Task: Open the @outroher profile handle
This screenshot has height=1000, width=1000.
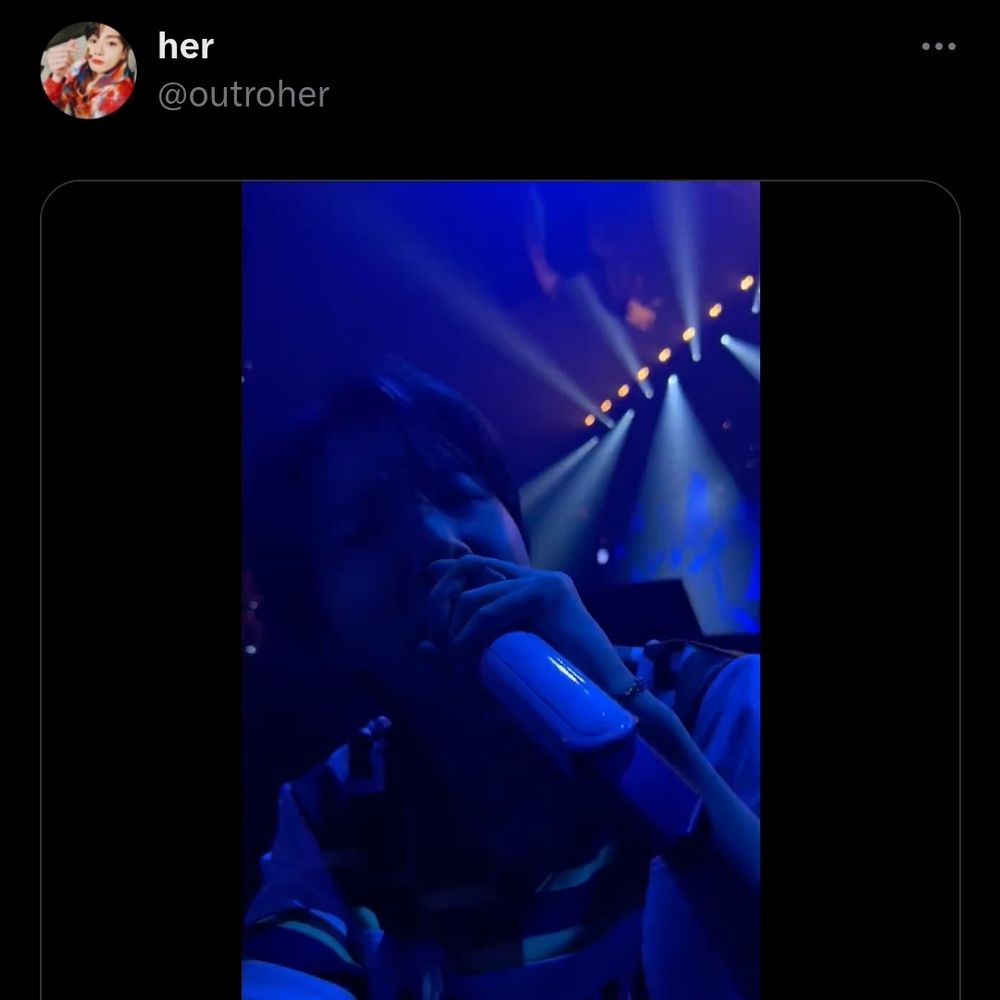Action: [243, 94]
